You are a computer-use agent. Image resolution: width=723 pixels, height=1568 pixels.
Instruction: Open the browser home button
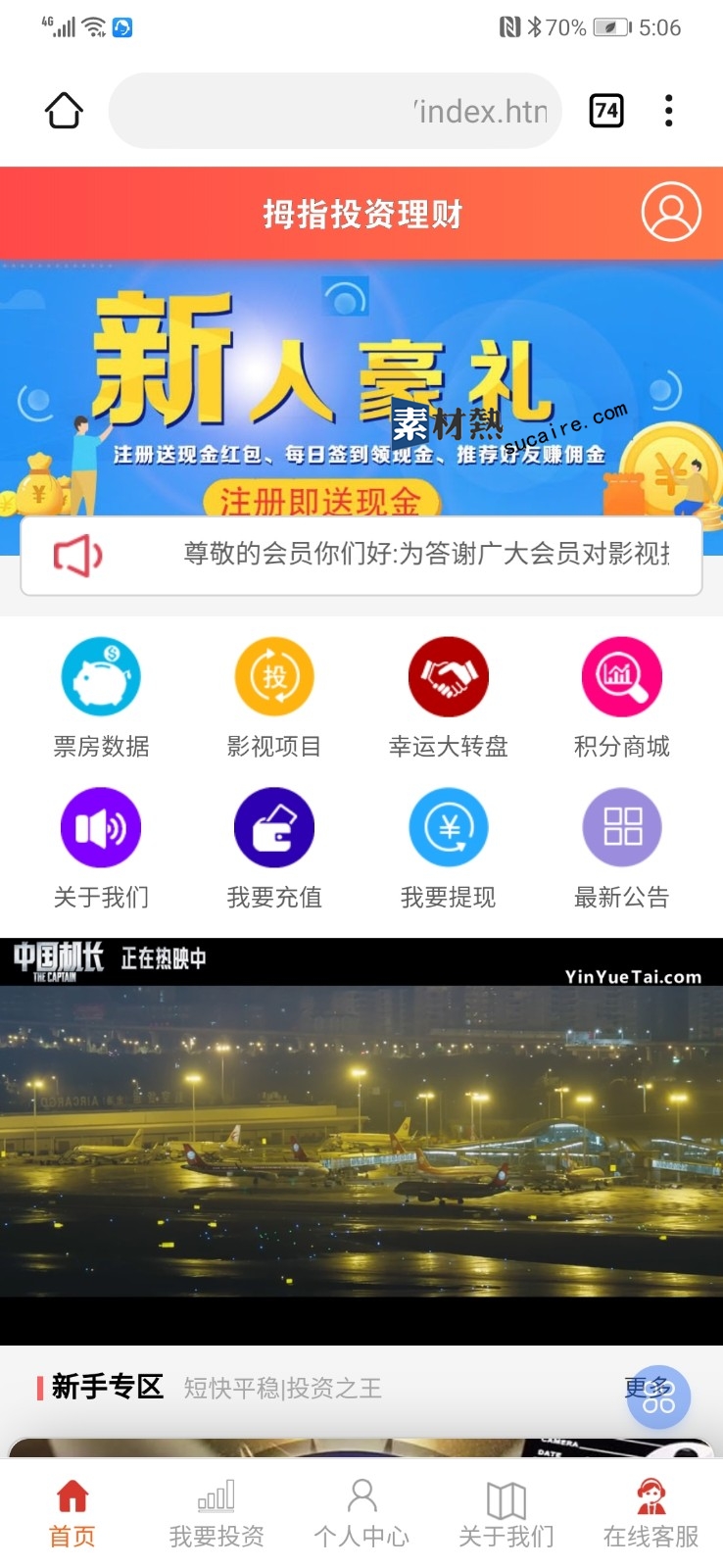tap(65, 111)
